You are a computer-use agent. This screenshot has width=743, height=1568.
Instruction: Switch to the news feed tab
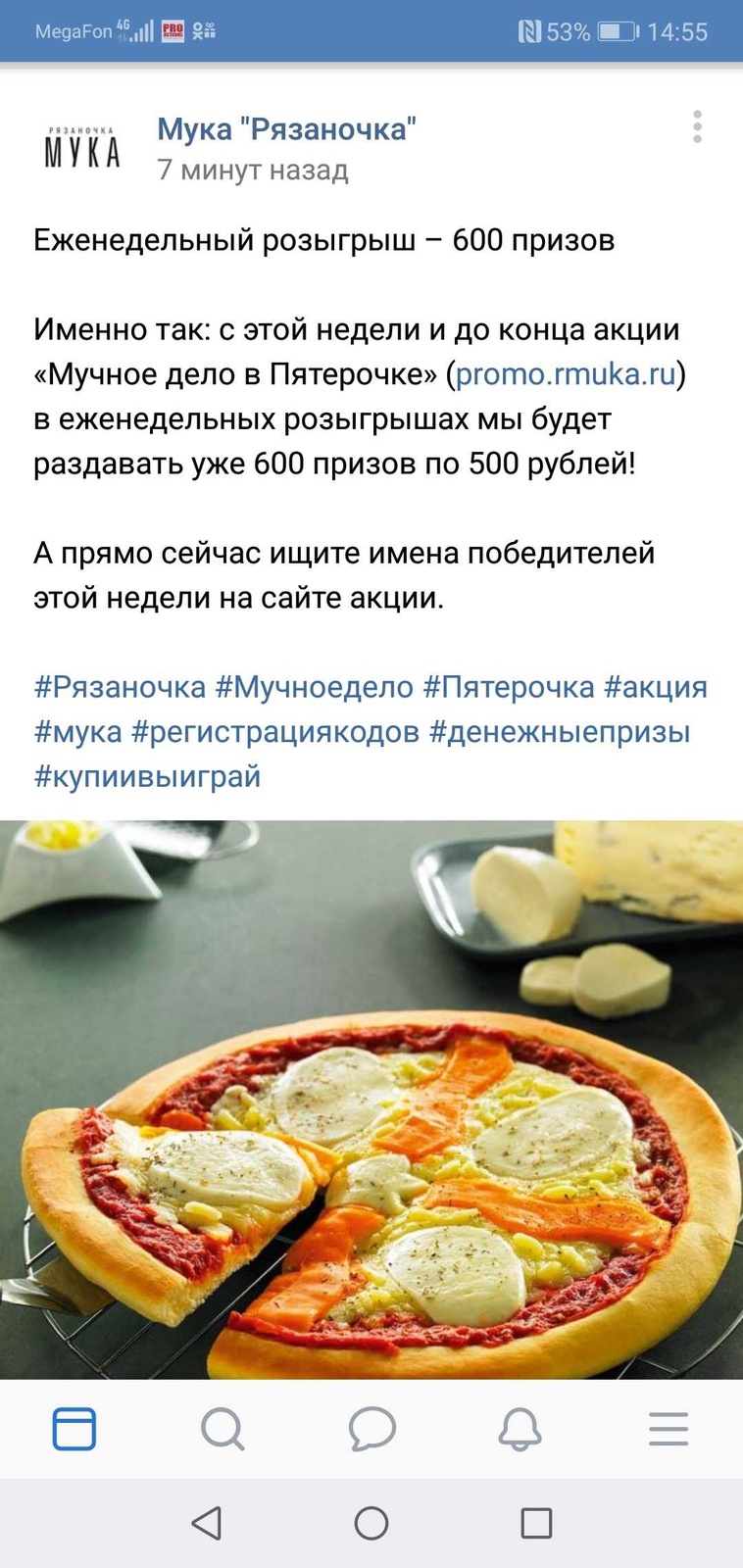(74, 1429)
